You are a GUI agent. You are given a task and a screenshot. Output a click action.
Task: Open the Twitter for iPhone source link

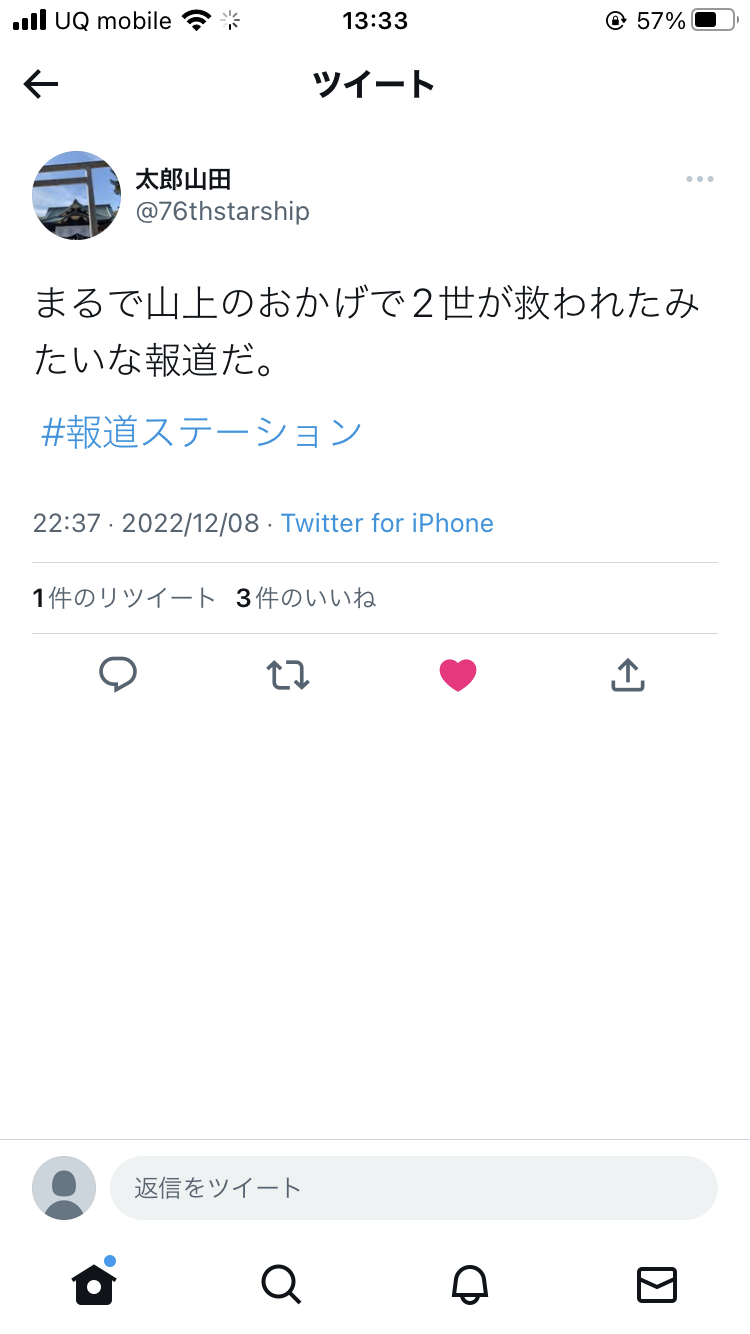coord(387,523)
